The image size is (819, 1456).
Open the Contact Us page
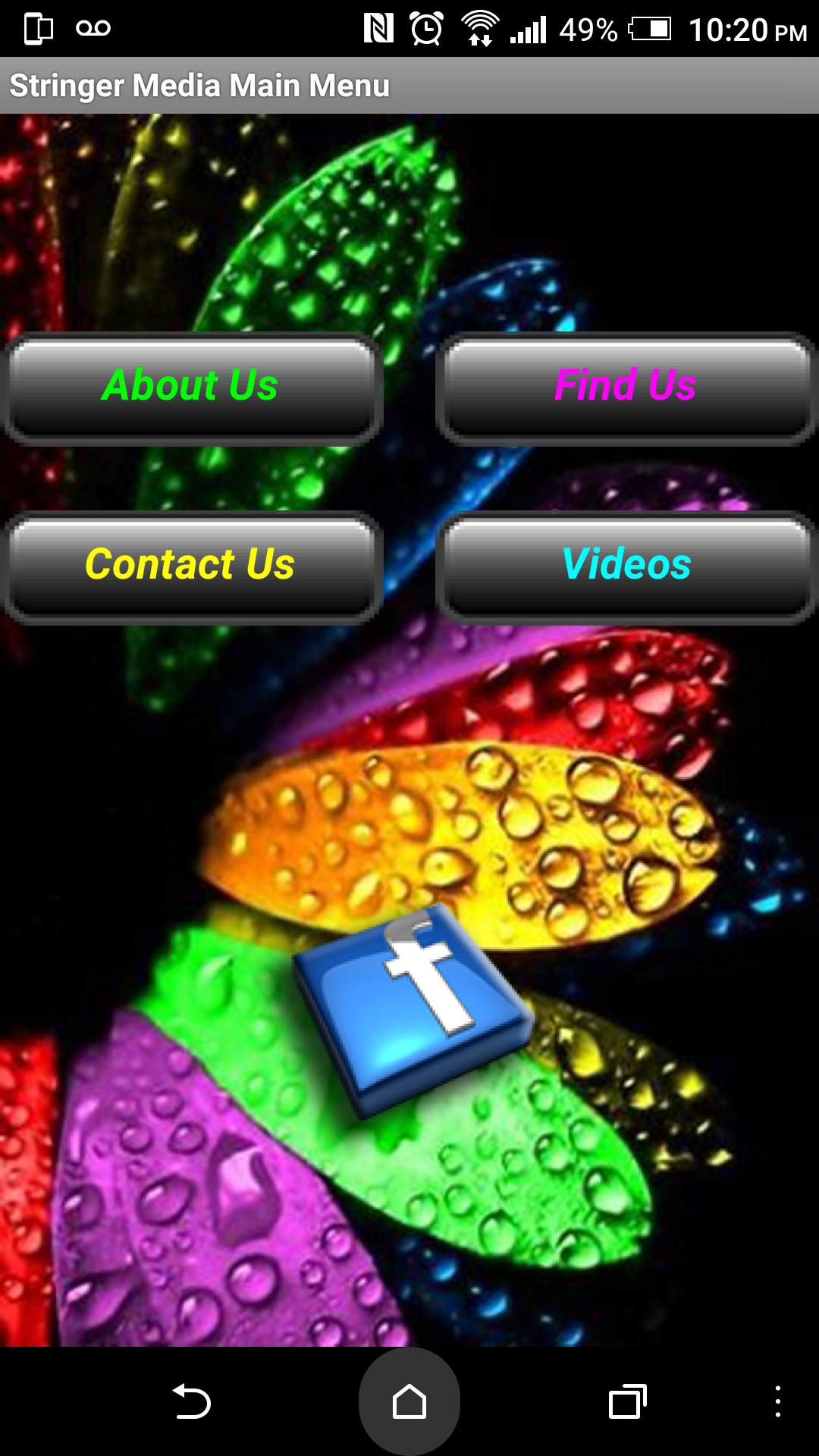[191, 565]
